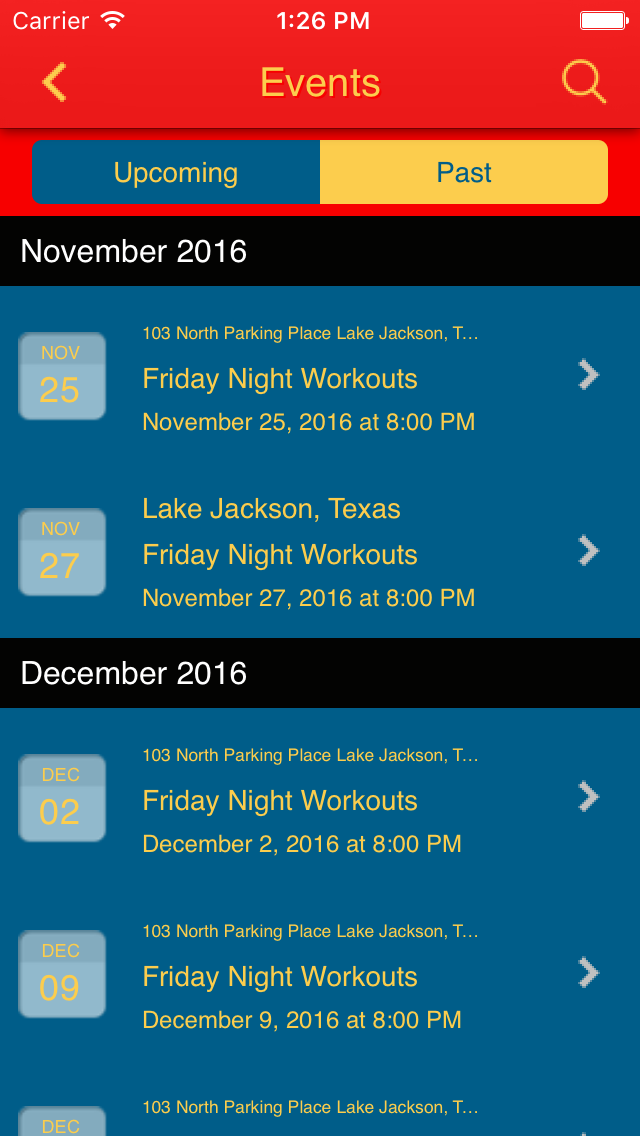Go back from the Events screen
The height and width of the screenshot is (1136, 640).
[55, 82]
